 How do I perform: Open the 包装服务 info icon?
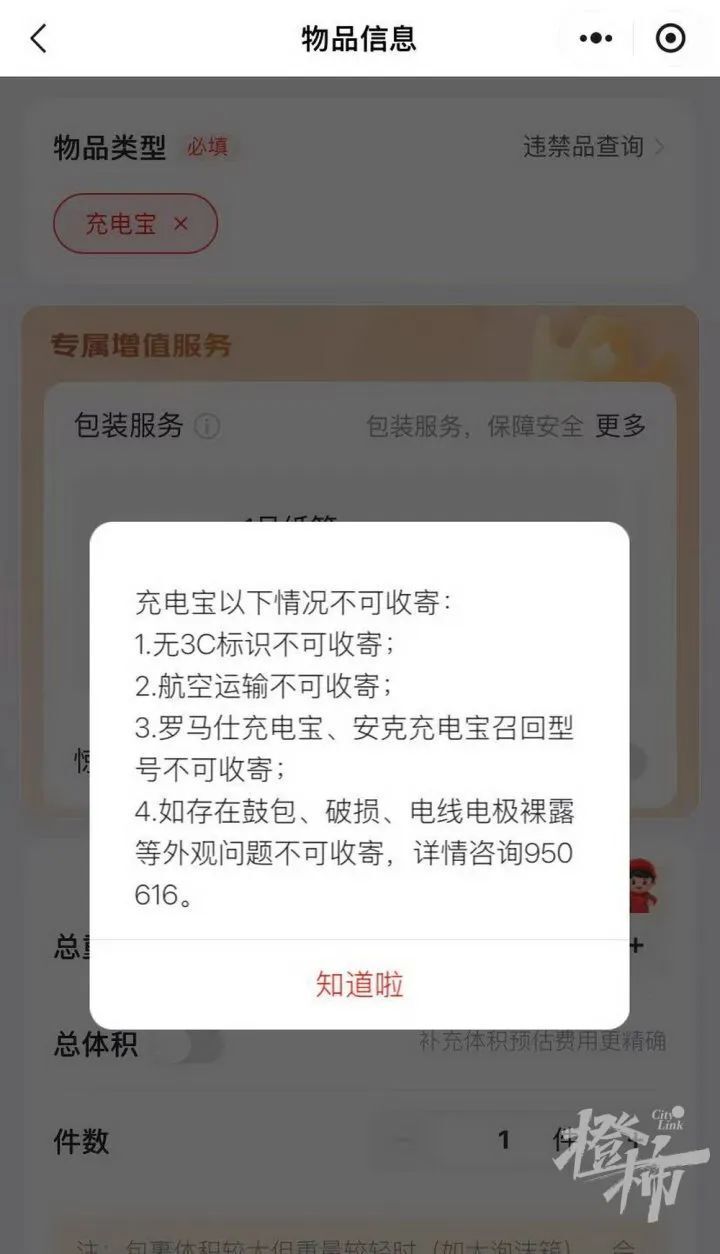(207, 427)
